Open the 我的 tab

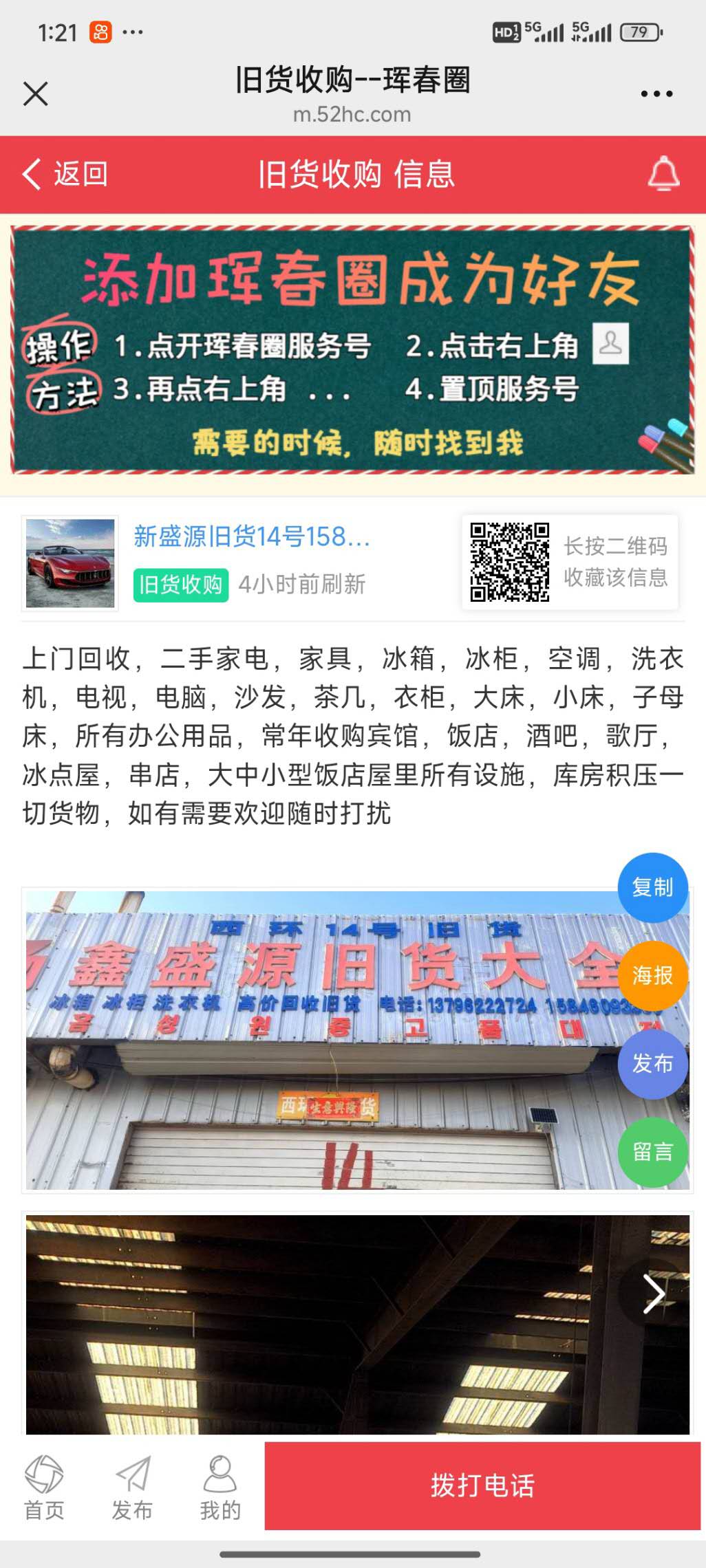[x=220, y=1488]
